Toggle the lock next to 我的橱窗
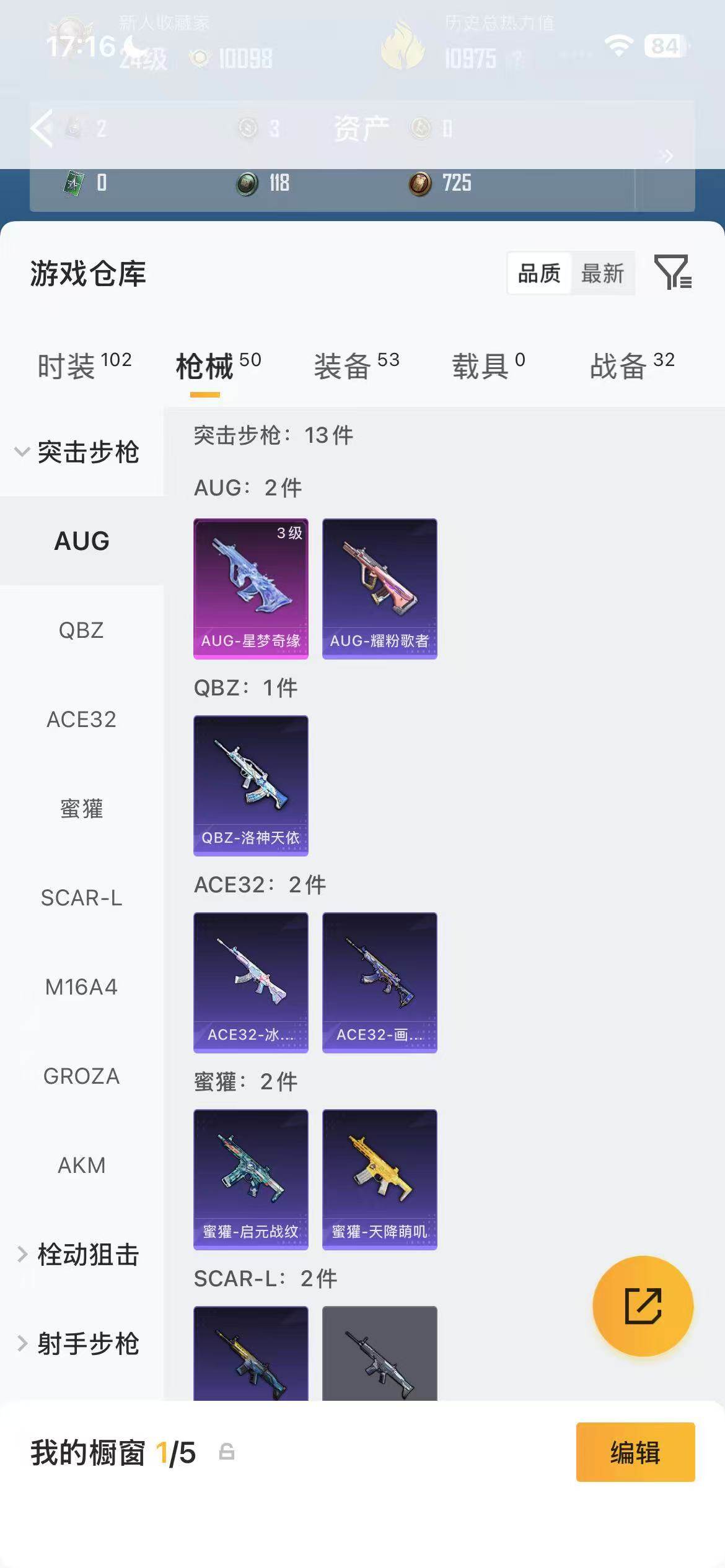 point(227,1449)
